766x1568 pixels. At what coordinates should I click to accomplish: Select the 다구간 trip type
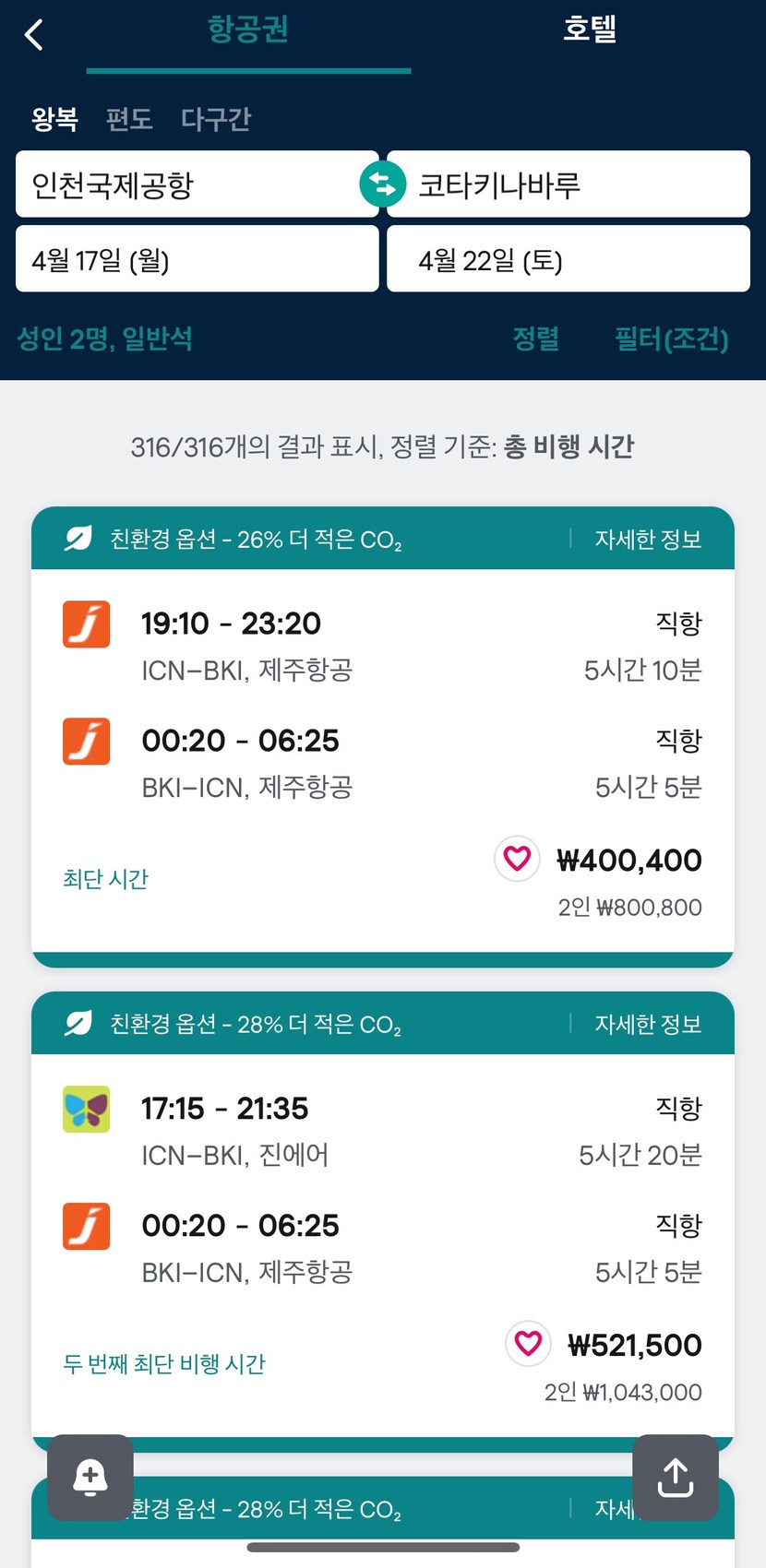click(216, 119)
